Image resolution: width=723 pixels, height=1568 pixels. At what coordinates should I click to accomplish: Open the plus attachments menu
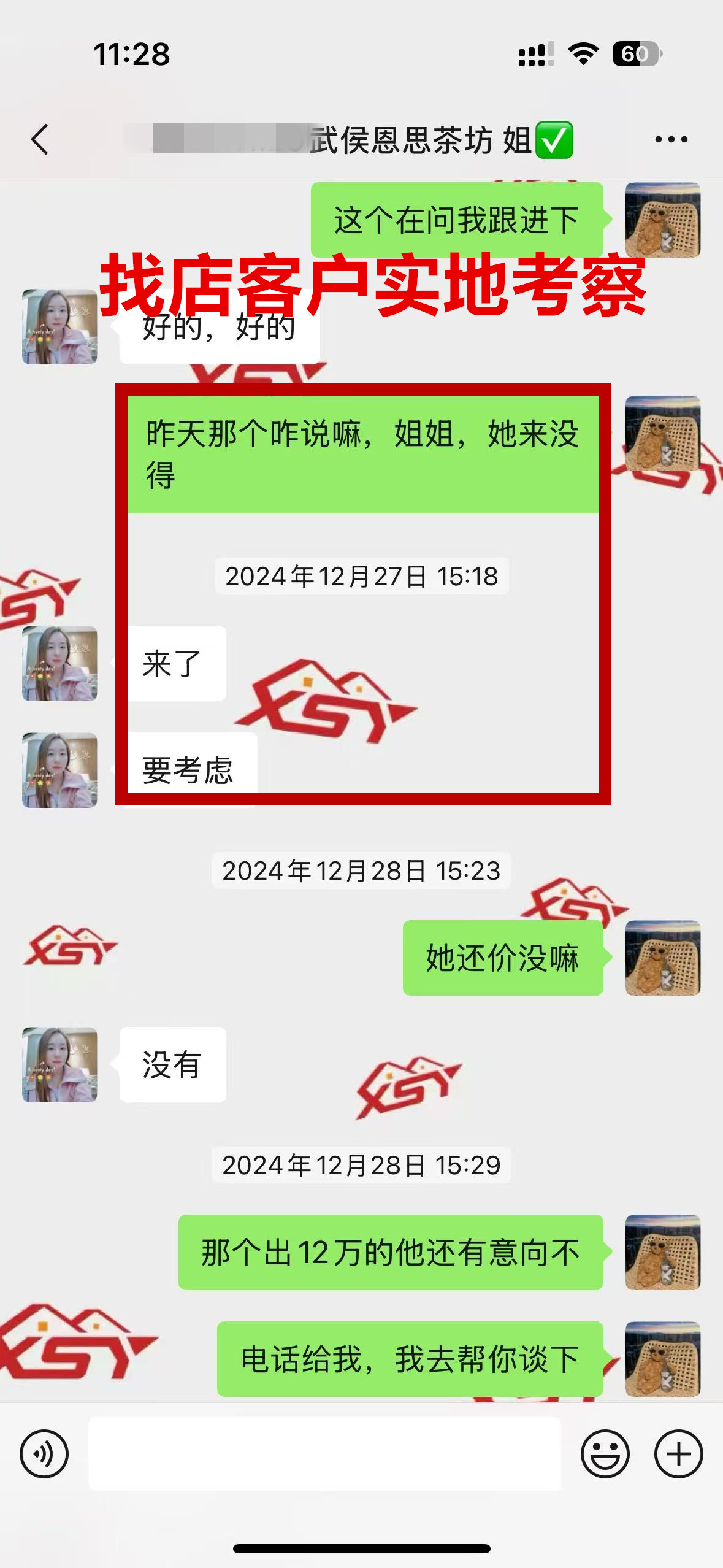[678, 1454]
